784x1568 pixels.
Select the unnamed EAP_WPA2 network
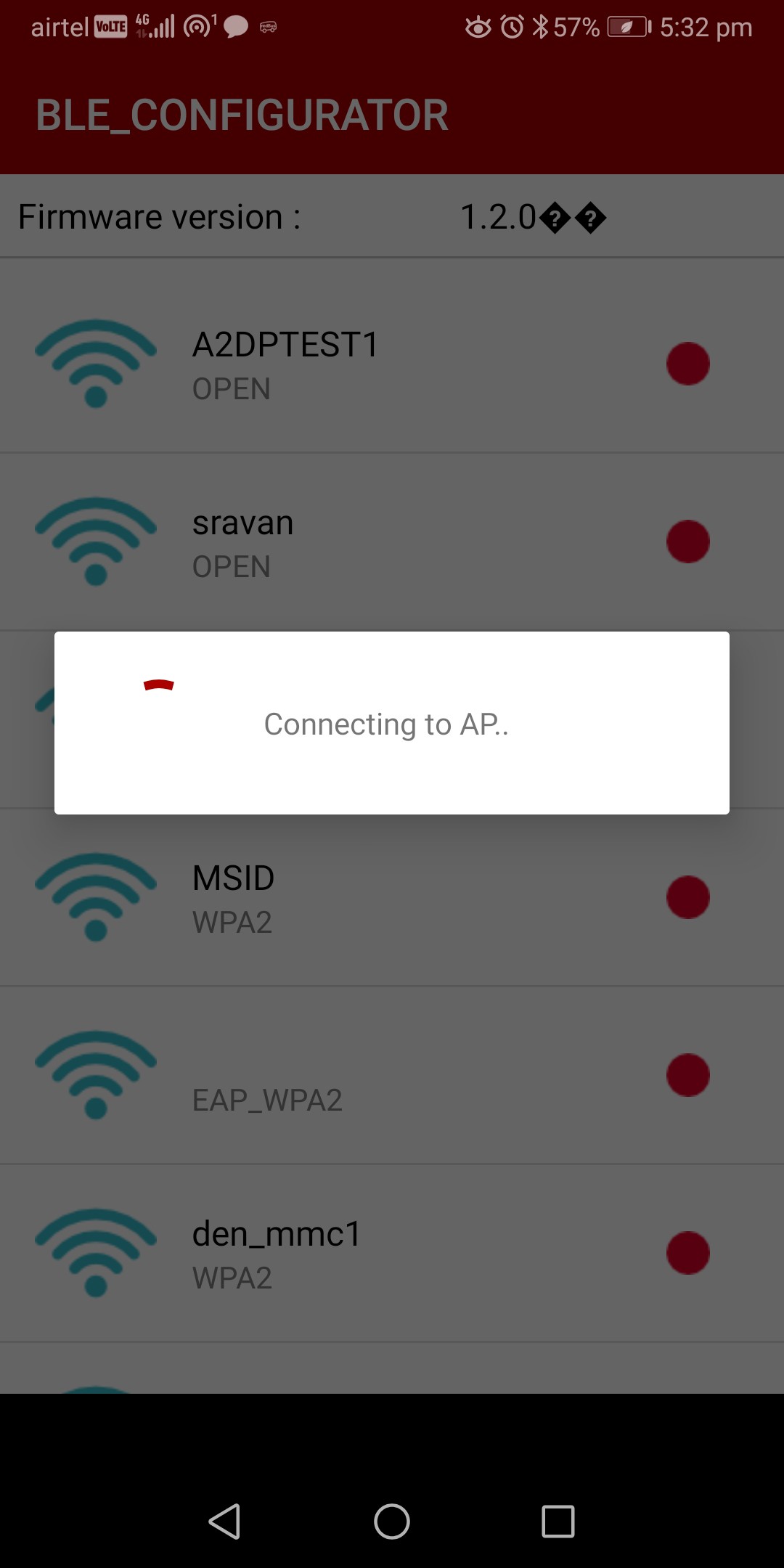click(x=392, y=1075)
